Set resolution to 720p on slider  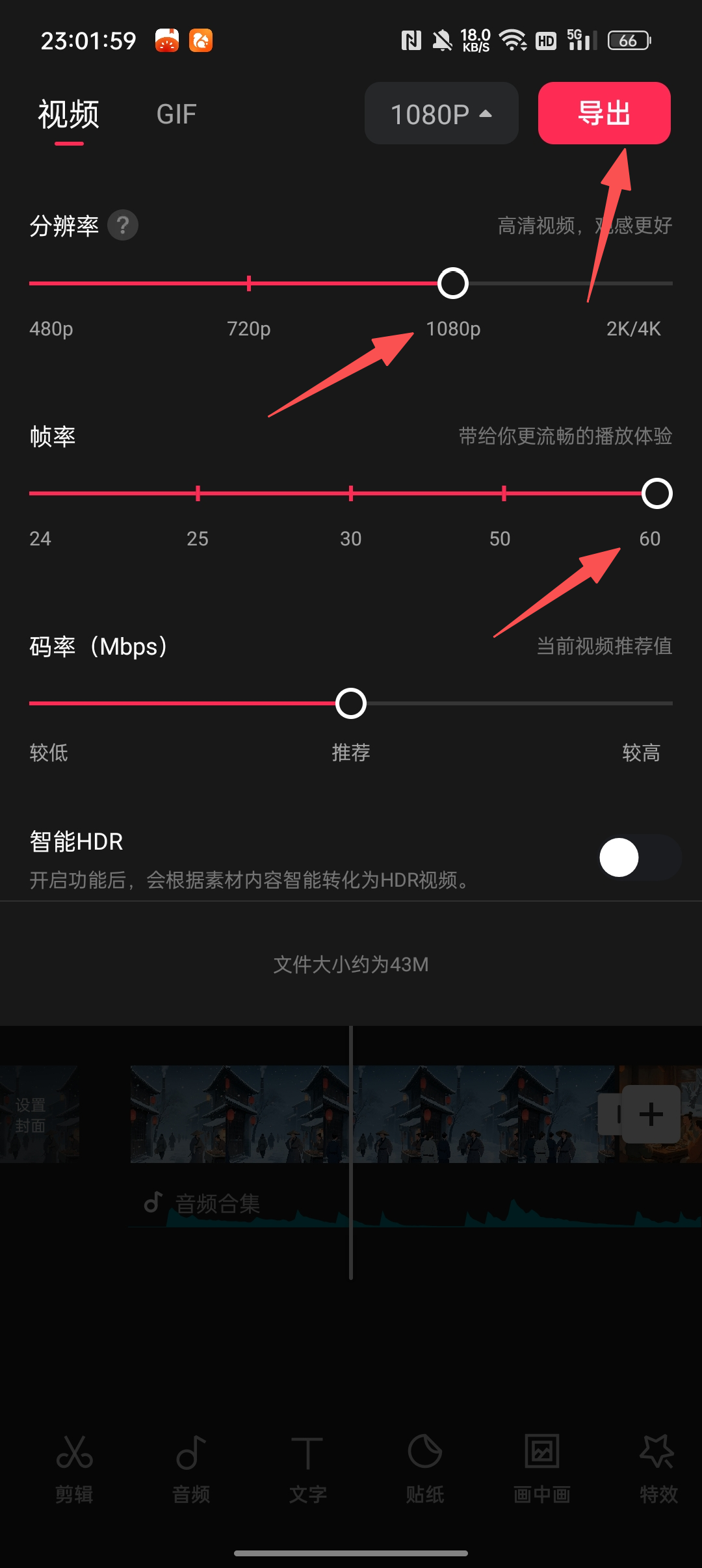pyautogui.click(x=249, y=283)
